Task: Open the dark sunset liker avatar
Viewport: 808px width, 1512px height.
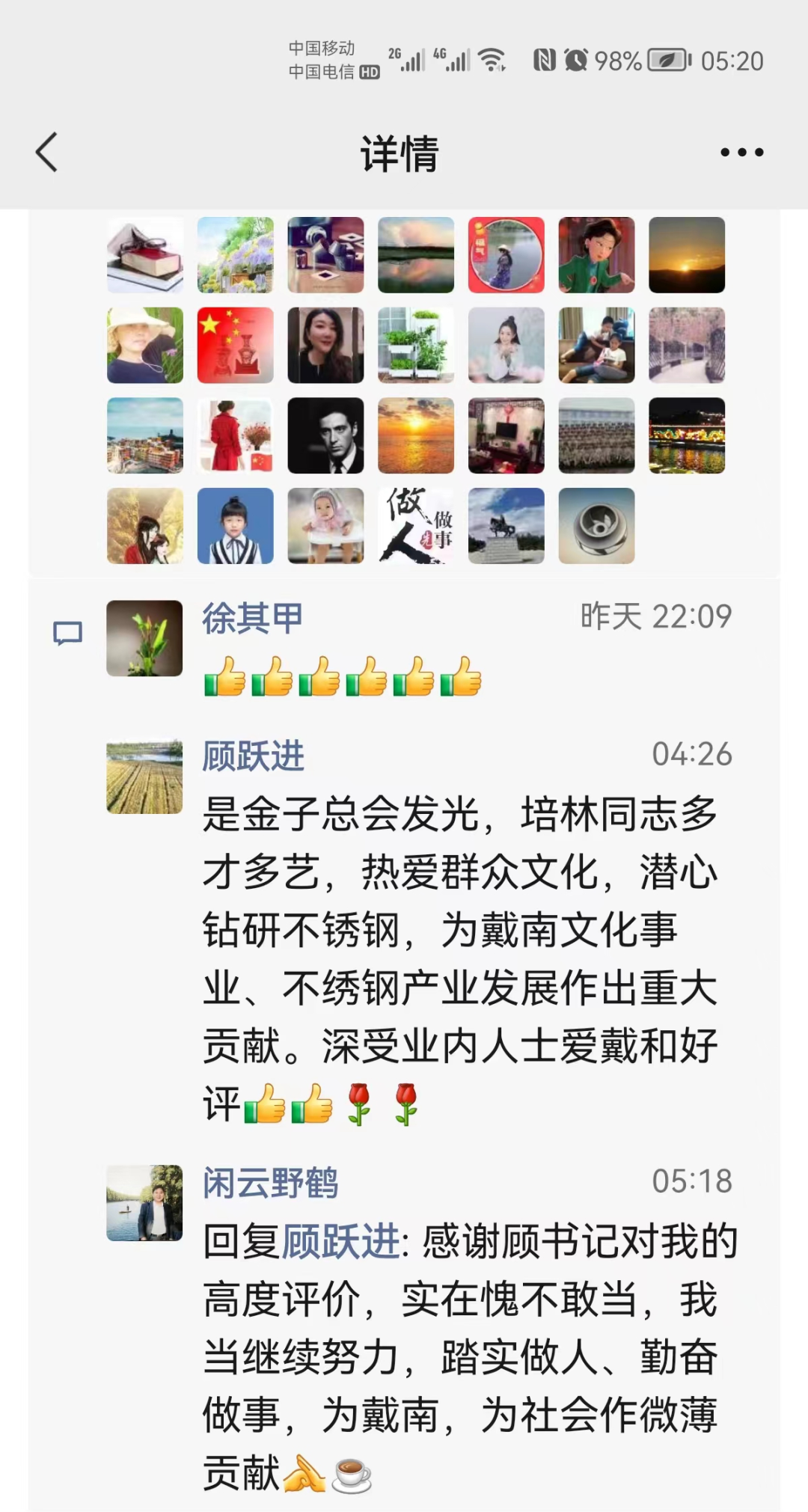Action: click(687, 255)
